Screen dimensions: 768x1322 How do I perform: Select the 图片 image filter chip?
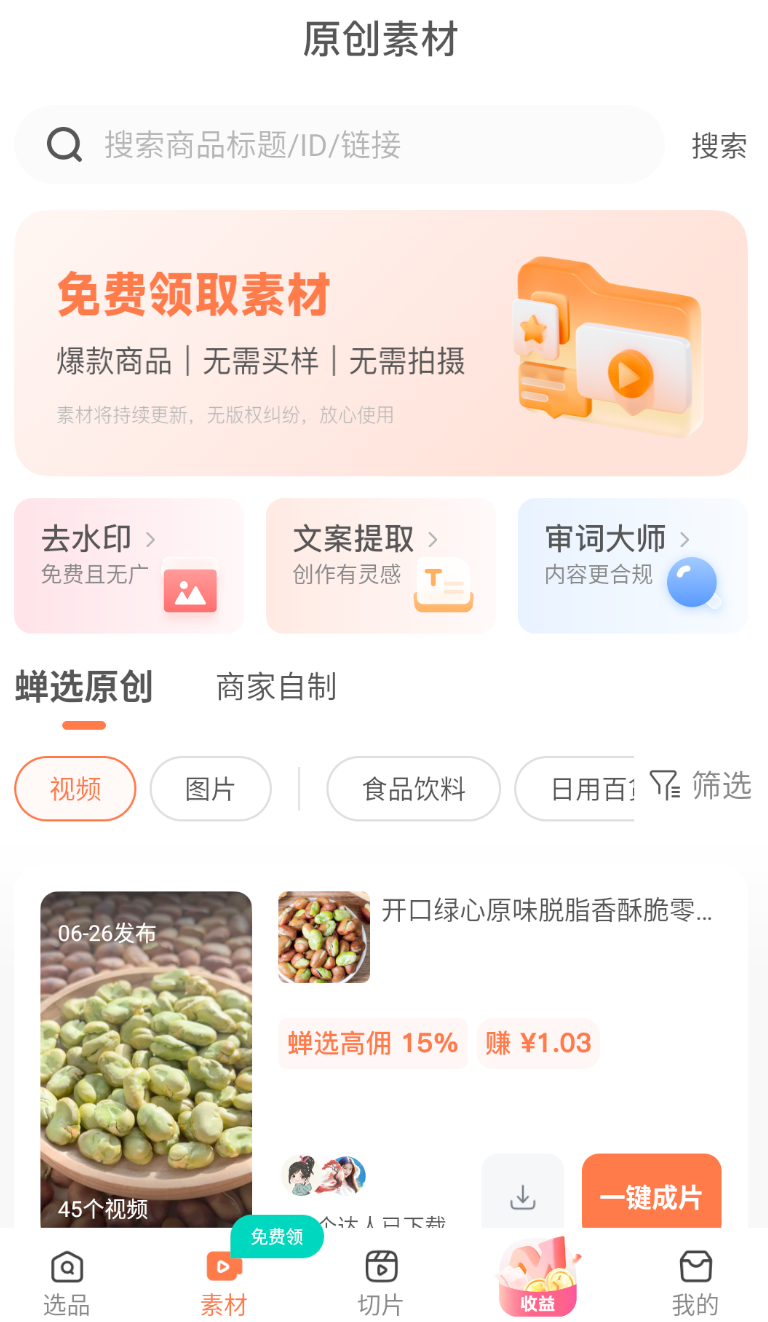click(210, 788)
